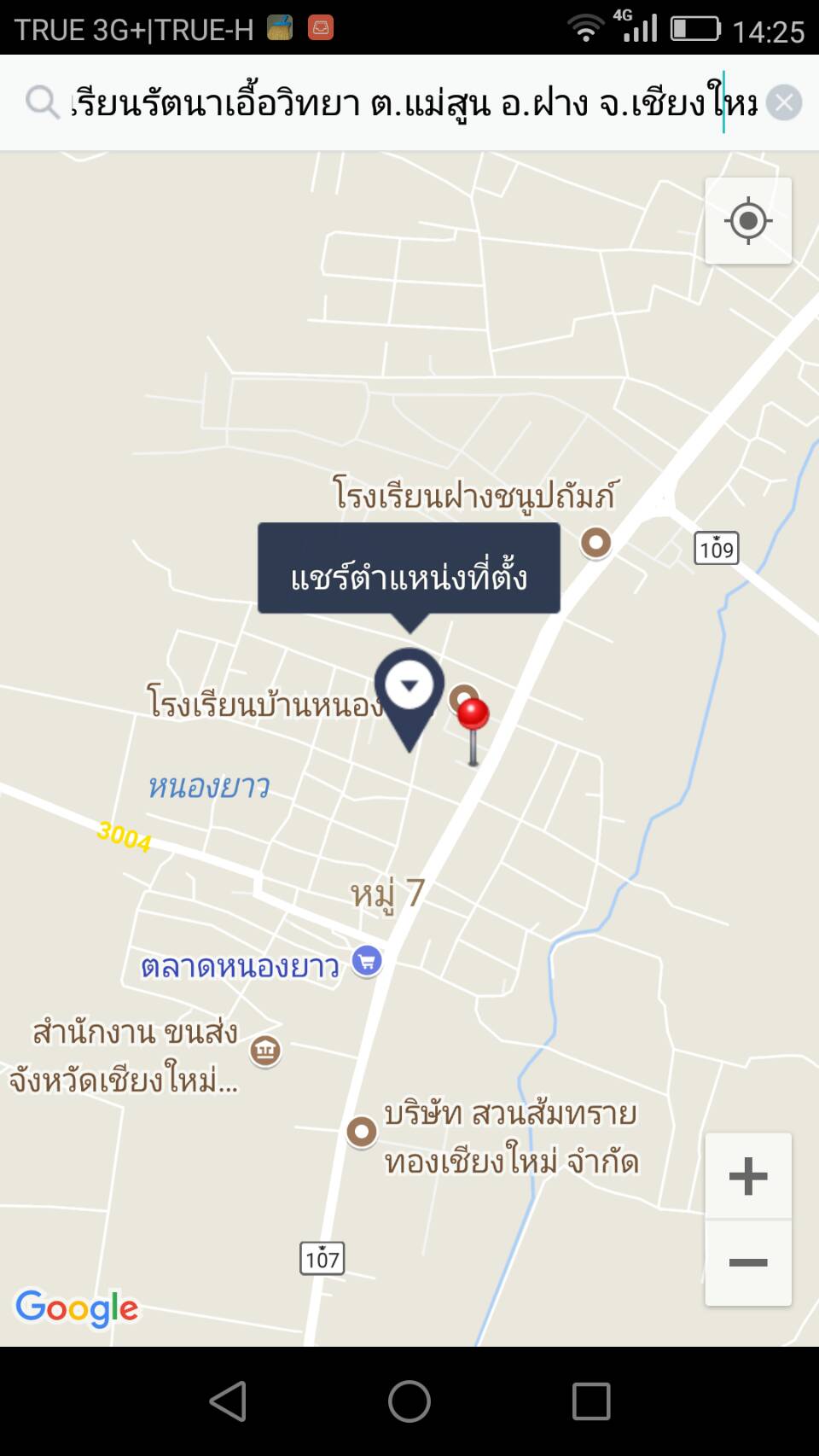Screen dimensions: 819x1456
Task: Go back with system back button
Action: pyautogui.click(x=228, y=1401)
